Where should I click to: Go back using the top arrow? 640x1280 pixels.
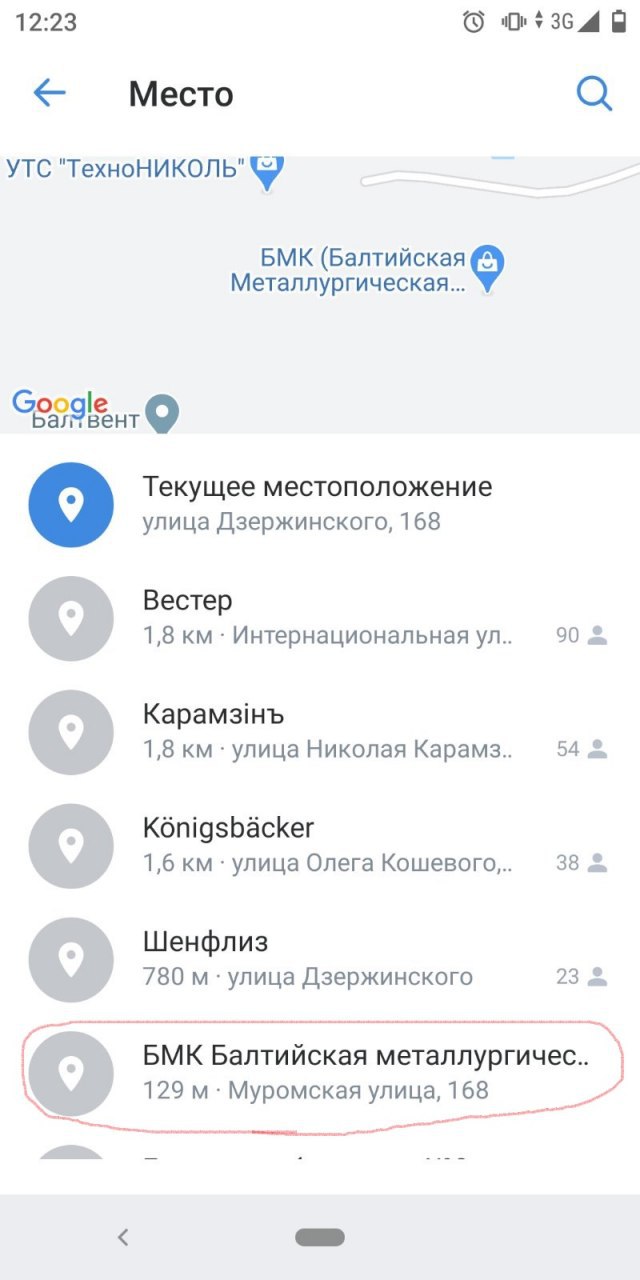coord(49,93)
